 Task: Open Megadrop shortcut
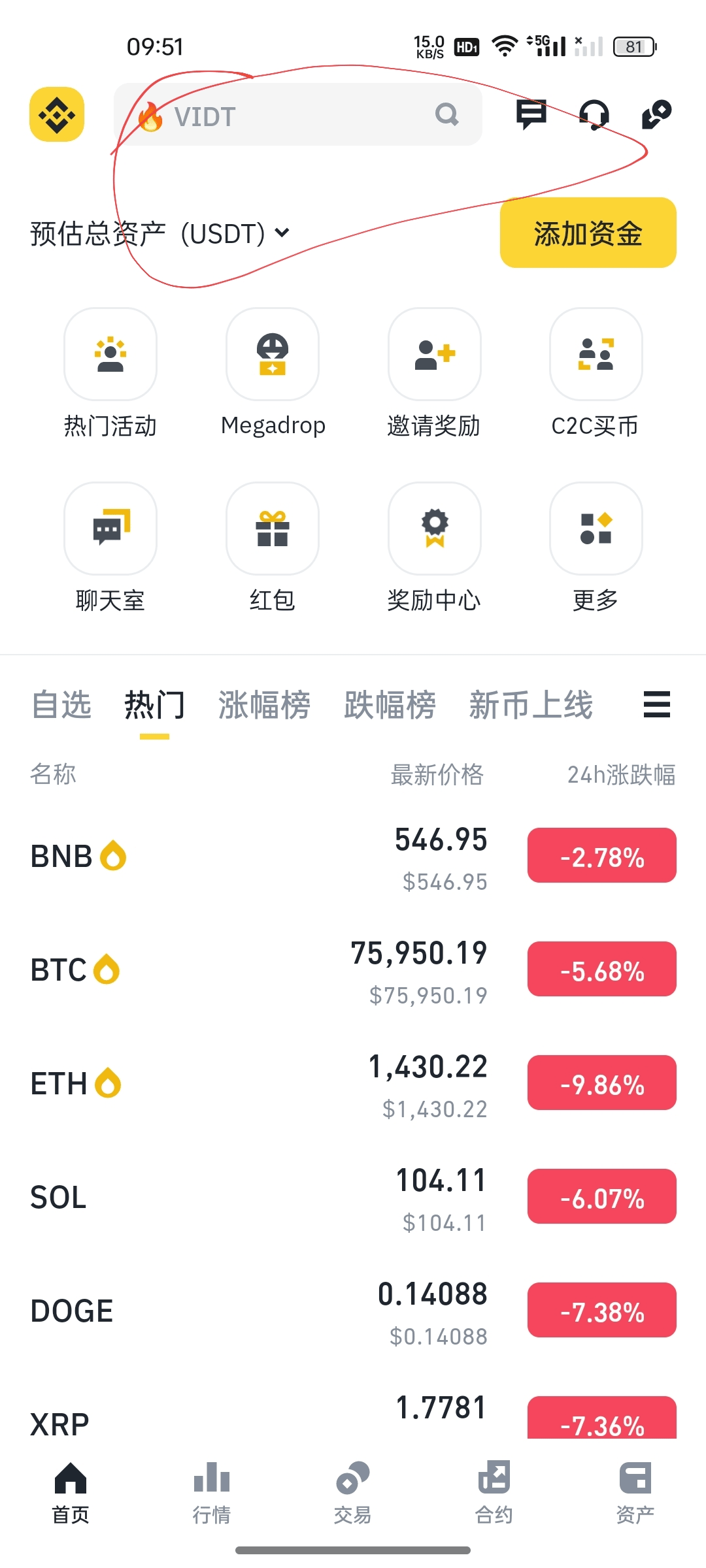273,374
